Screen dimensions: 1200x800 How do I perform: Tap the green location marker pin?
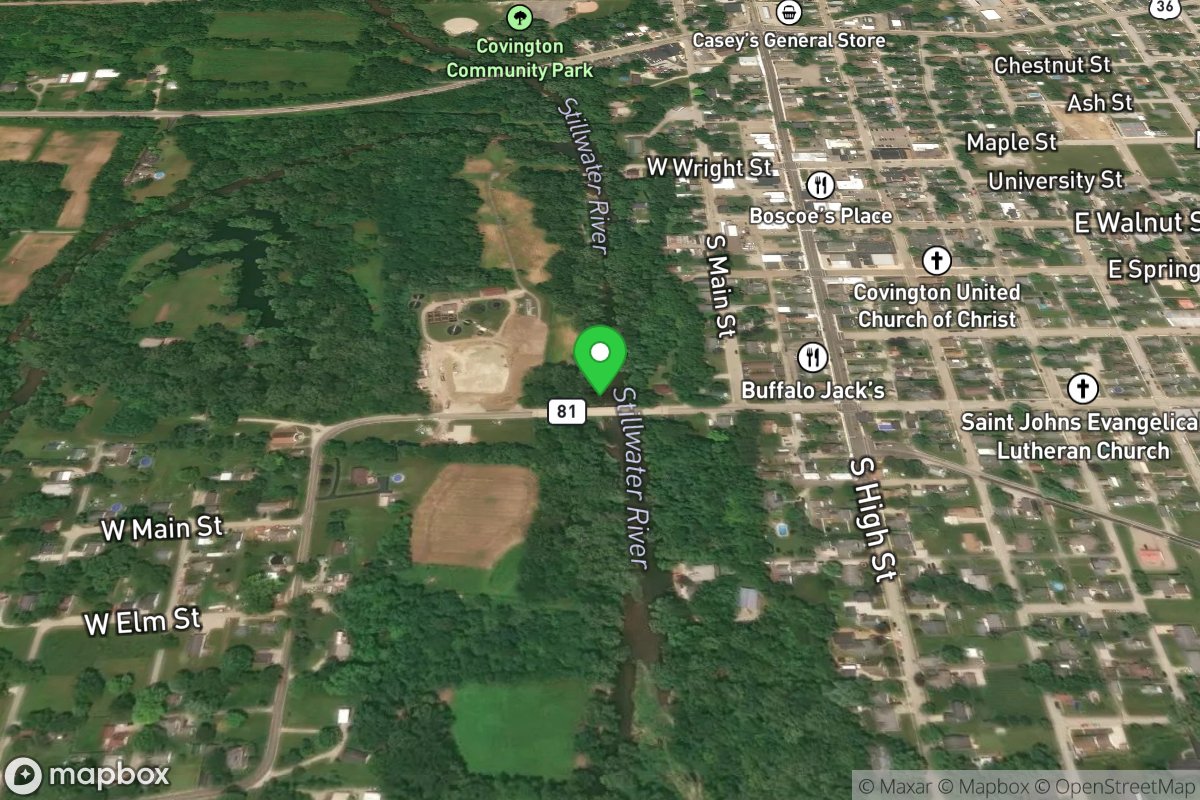(x=600, y=355)
